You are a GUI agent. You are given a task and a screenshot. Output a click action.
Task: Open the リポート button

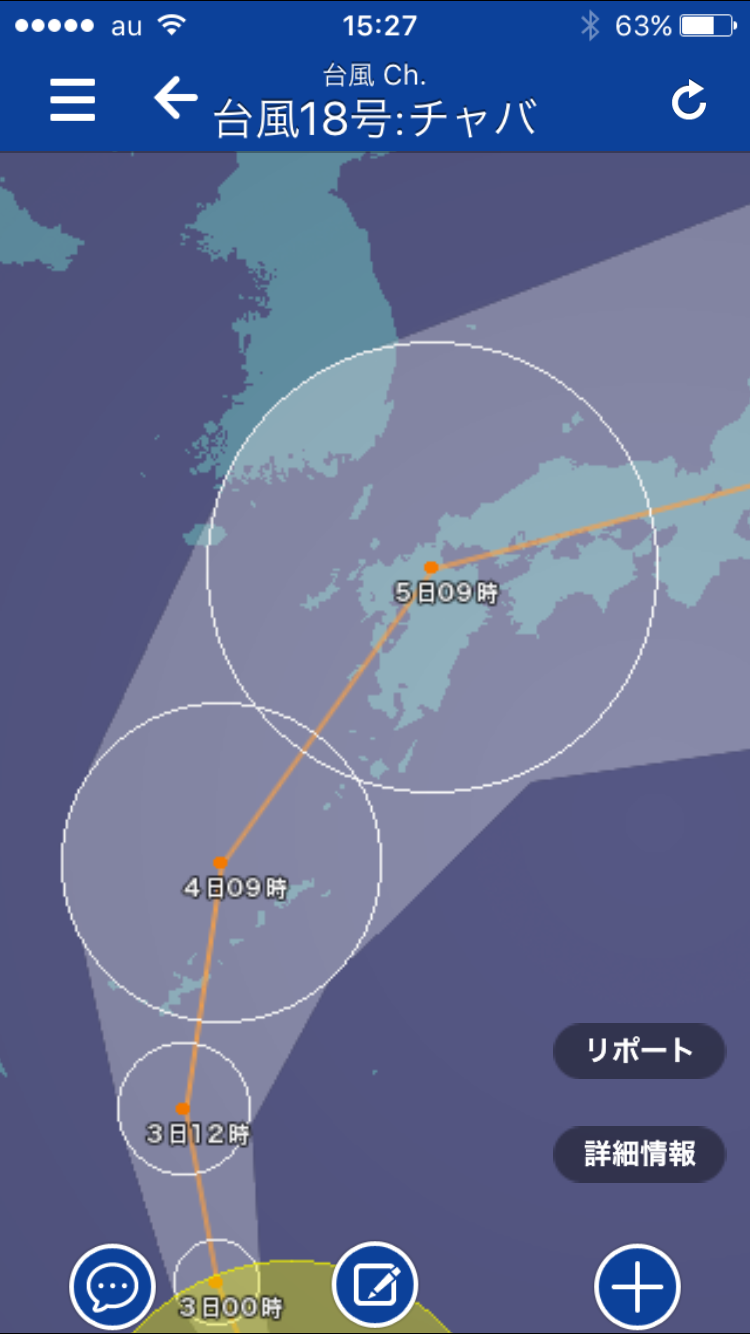(x=639, y=1051)
